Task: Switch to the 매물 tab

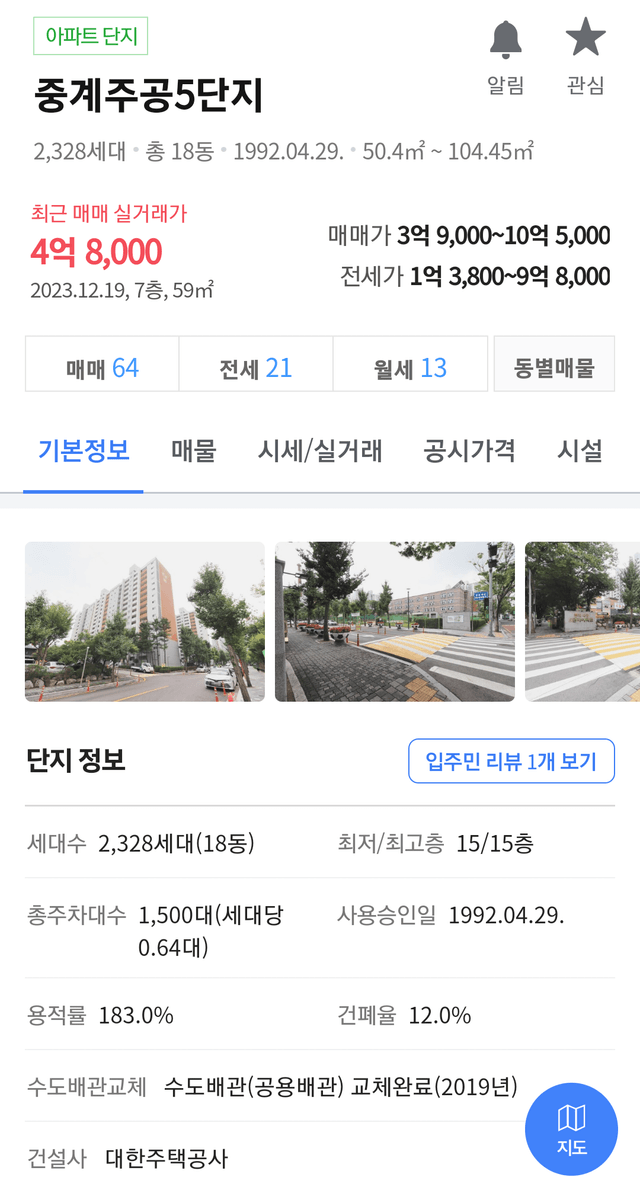Action: click(x=193, y=451)
